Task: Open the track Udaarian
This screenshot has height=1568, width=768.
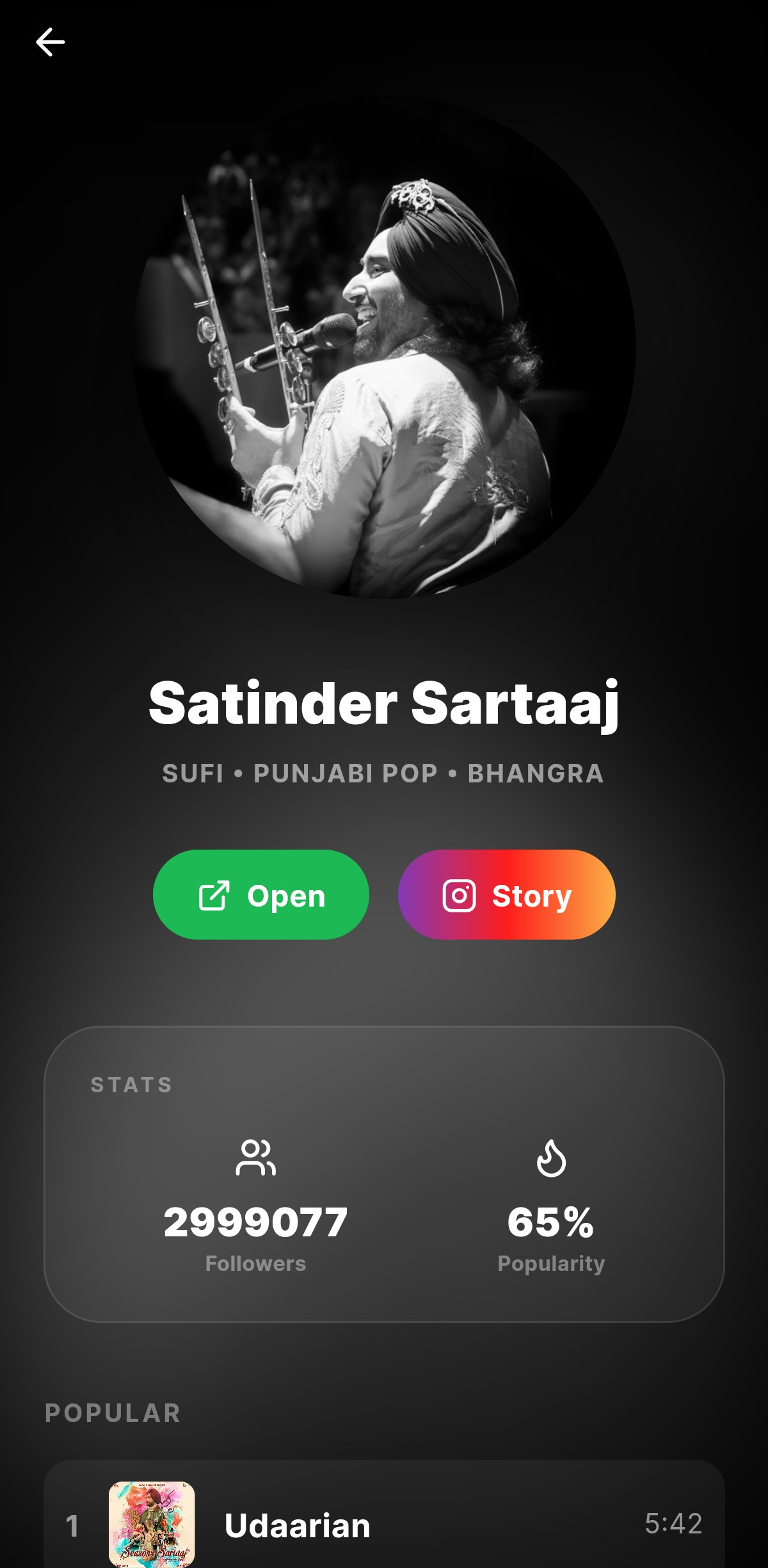Action: coord(384,1524)
